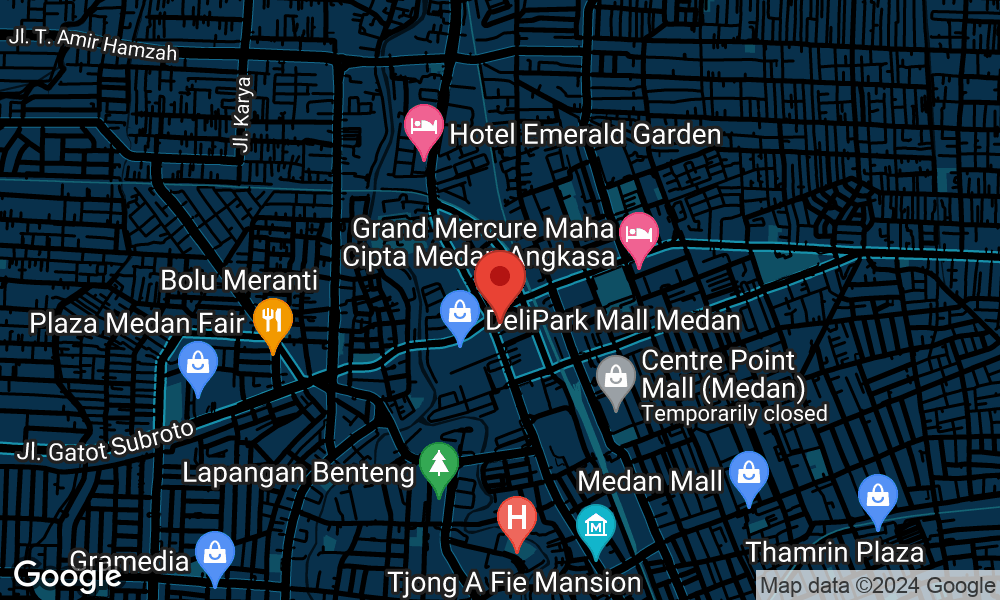
Task: Open the DeliPark Mall Medan shopping marker
Action: point(460,314)
